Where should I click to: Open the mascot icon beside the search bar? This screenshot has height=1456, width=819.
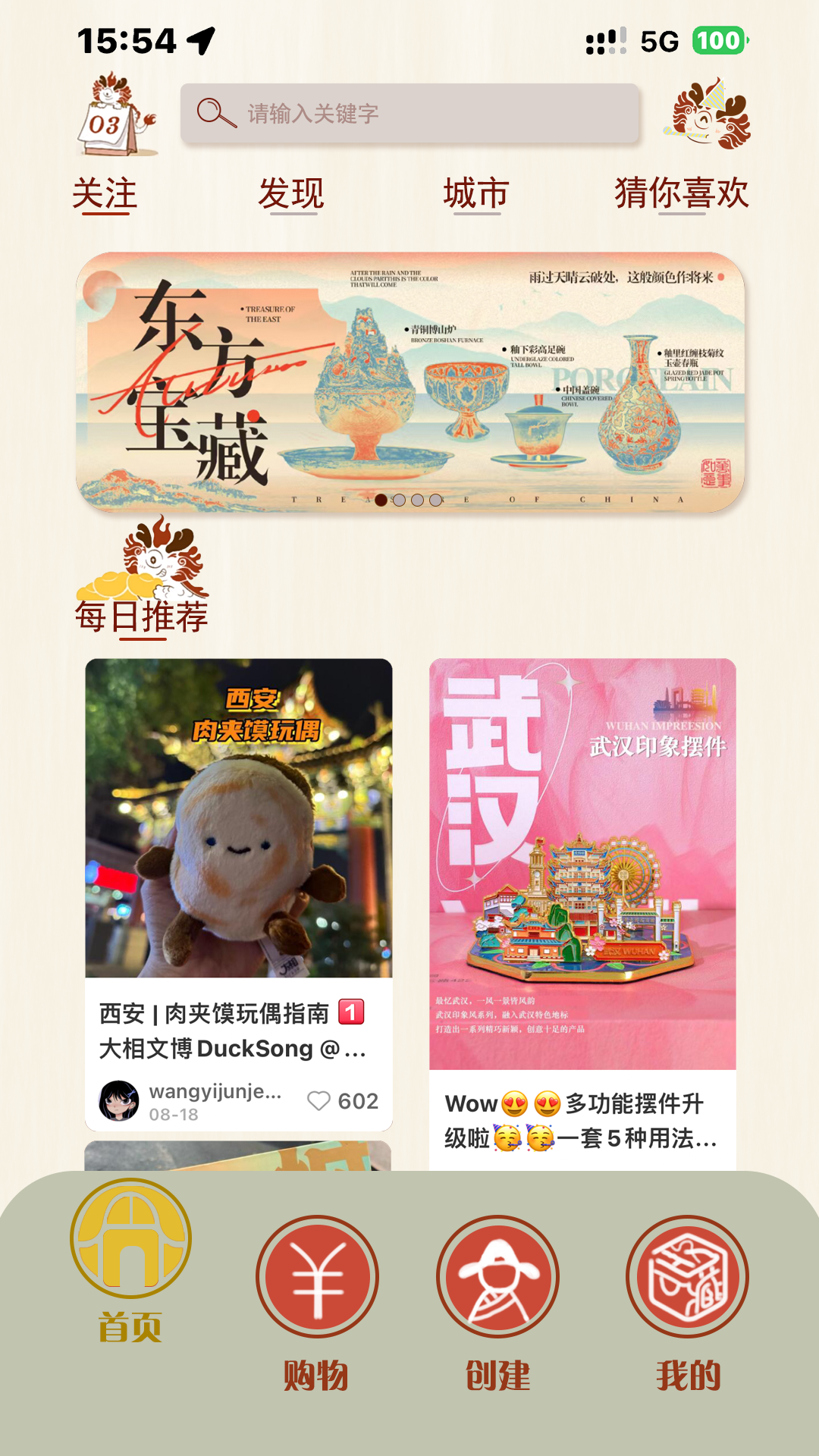click(x=708, y=114)
